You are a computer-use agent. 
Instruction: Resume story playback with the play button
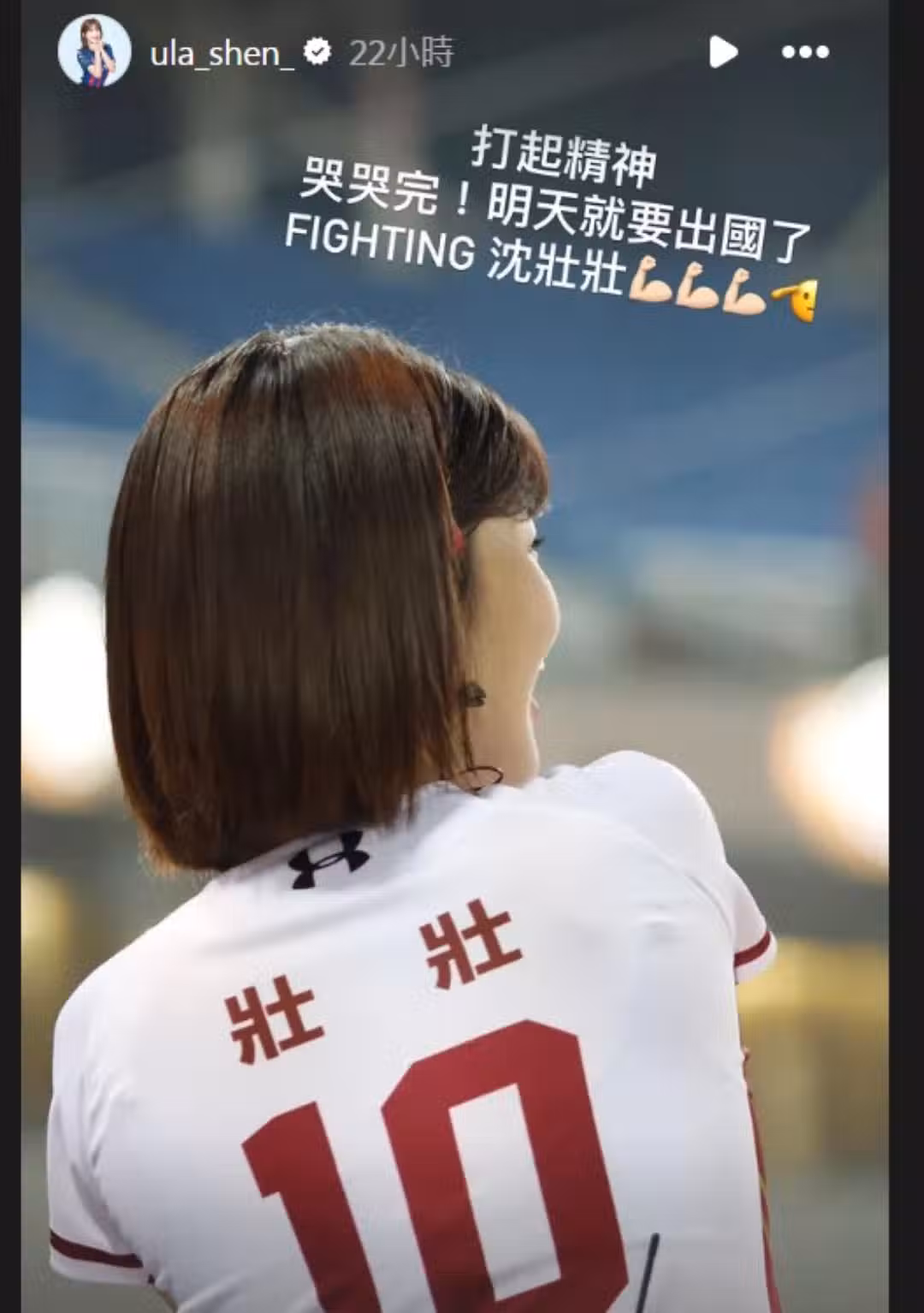pos(722,52)
